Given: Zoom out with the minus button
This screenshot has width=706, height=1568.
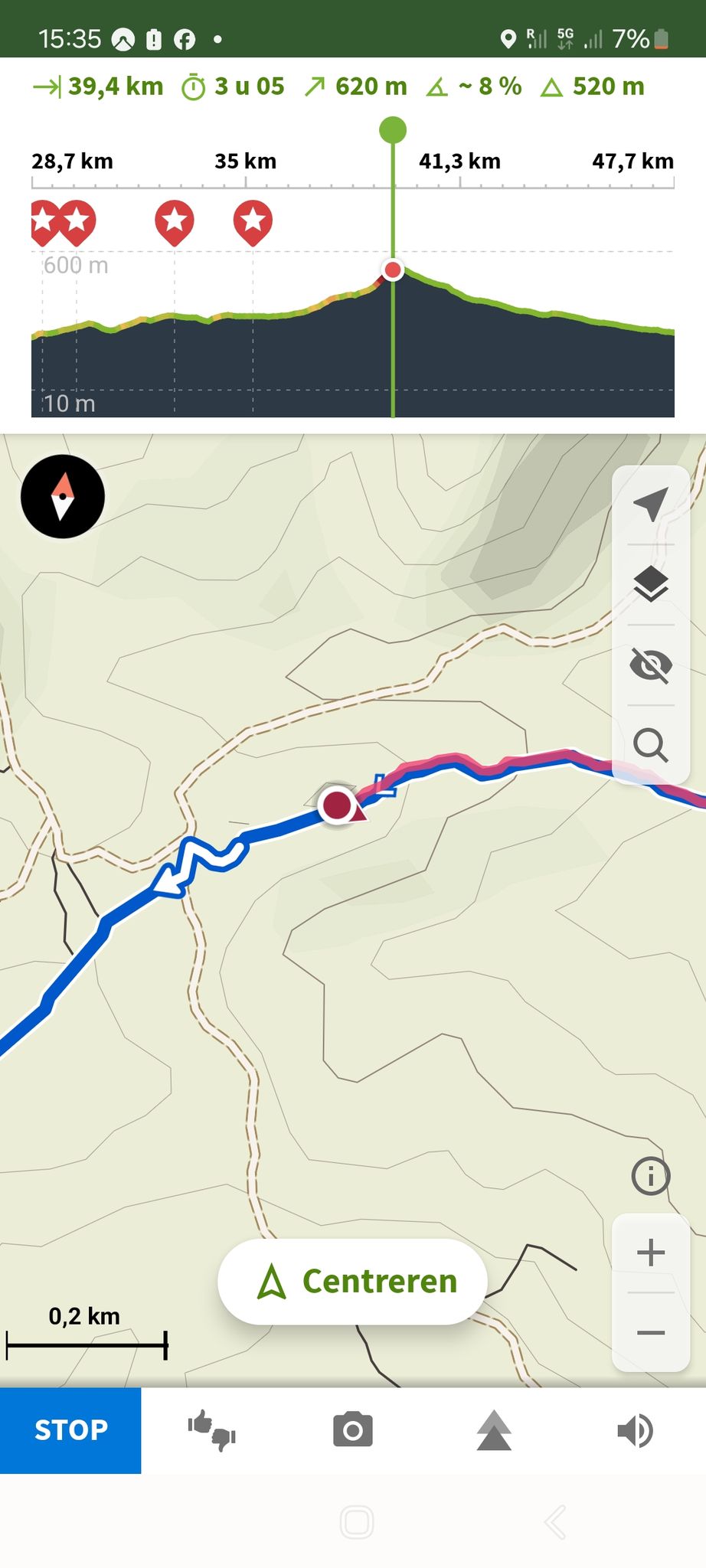Looking at the screenshot, I should point(651,1333).
